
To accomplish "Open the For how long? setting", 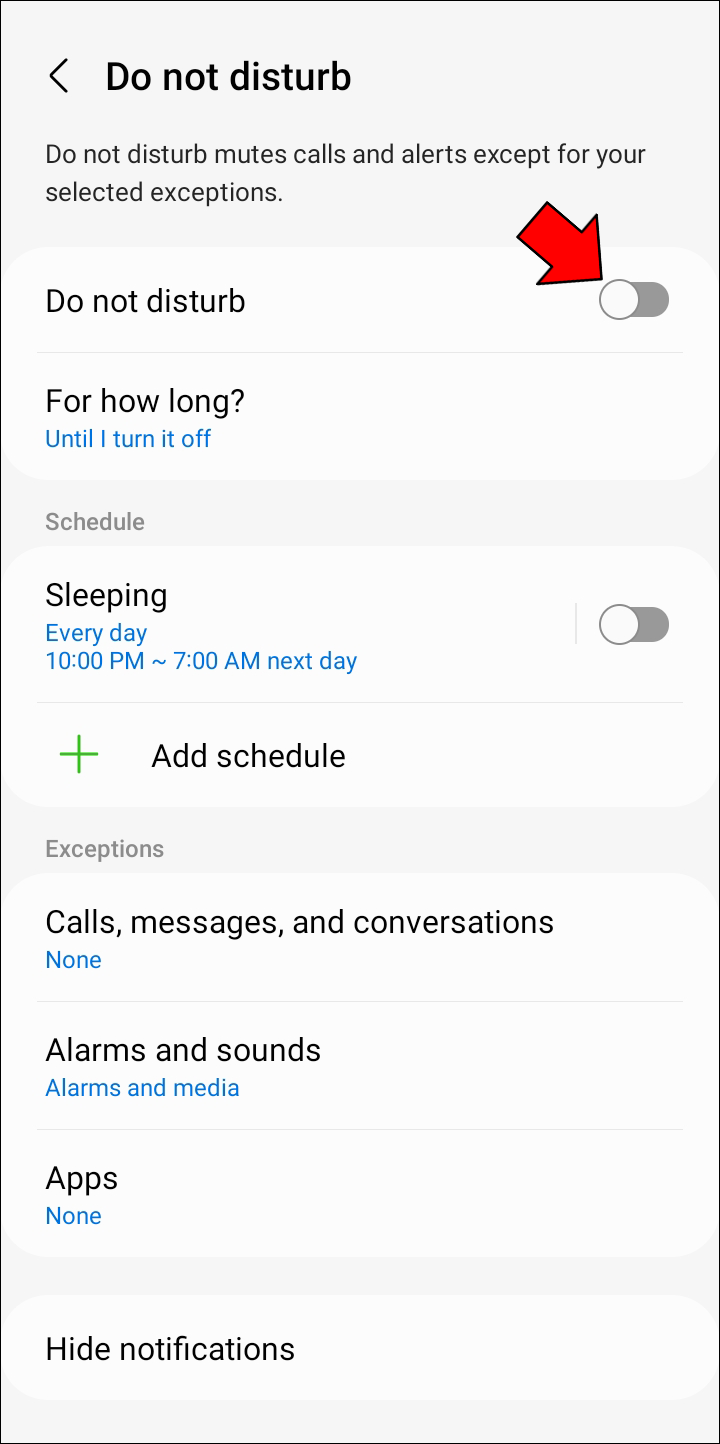I will [x=300, y=418].
